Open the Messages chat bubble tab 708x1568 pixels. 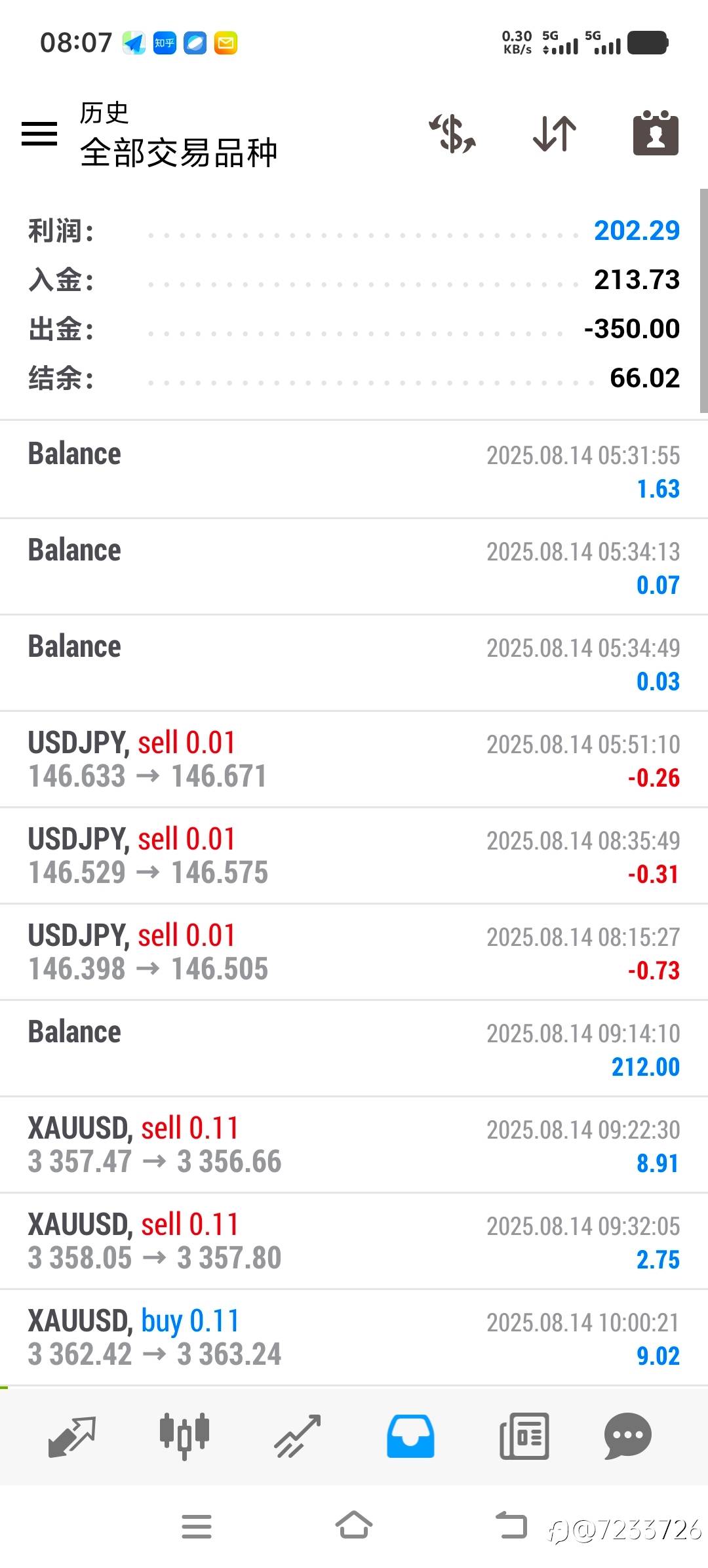[627, 1436]
